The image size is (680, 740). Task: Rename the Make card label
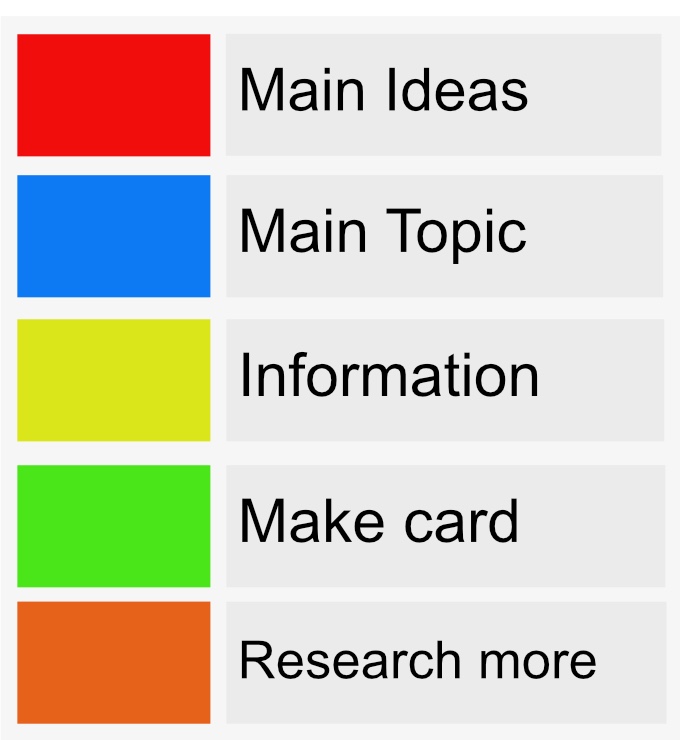point(443,525)
